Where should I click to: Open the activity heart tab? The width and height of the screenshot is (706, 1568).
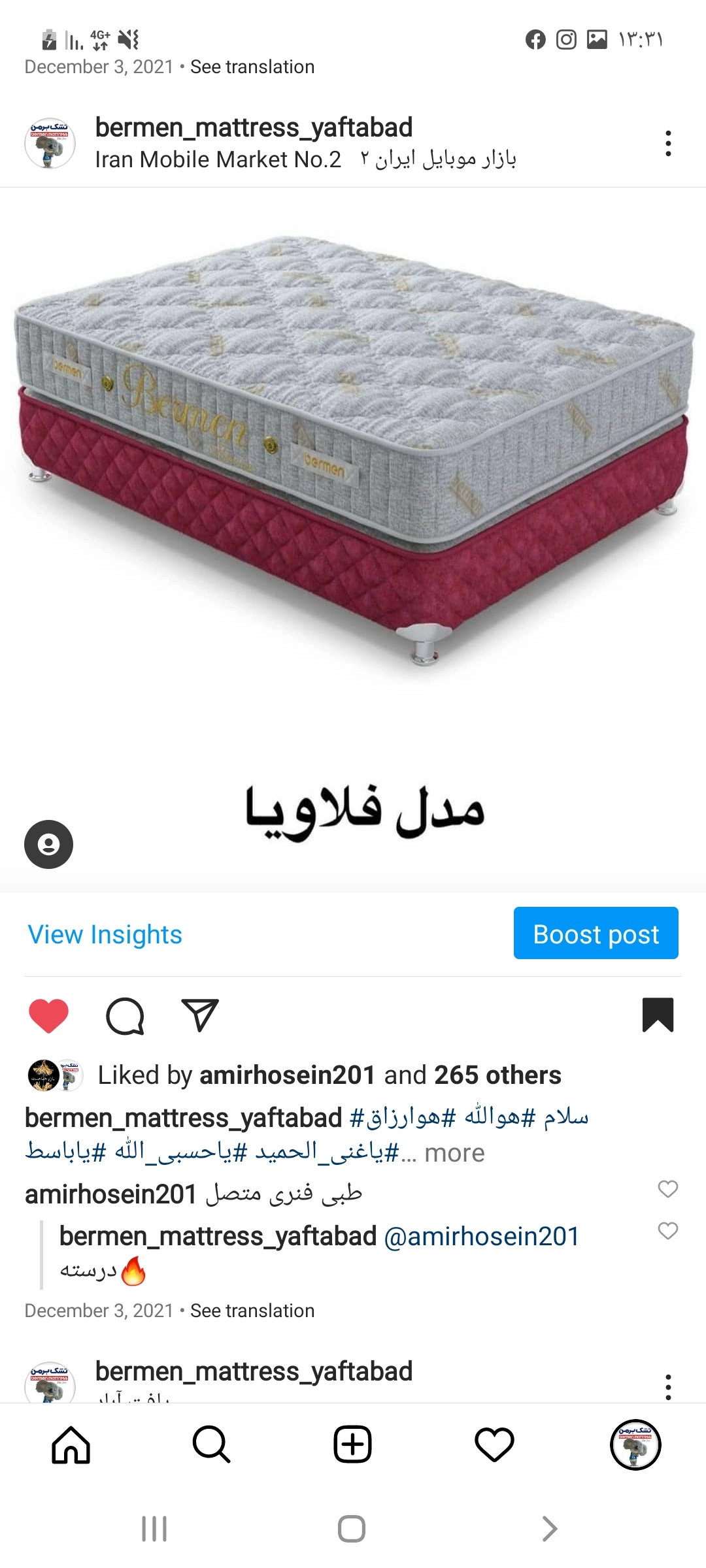point(494,1445)
